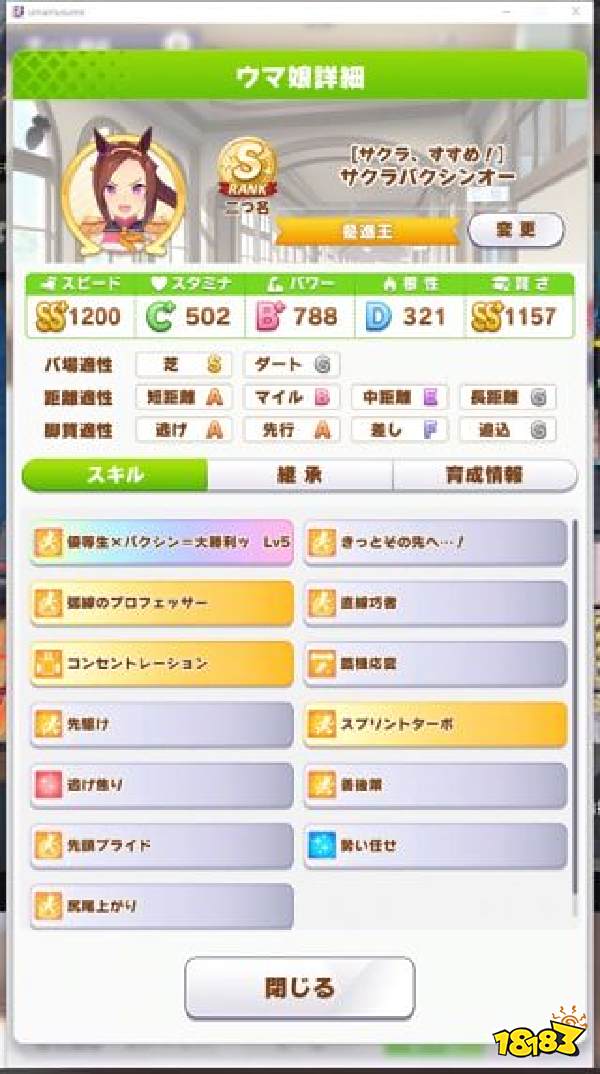Viewport: 600px width, 1074px height.
Task: Switch to the 継承 tab
Action: (x=299, y=475)
